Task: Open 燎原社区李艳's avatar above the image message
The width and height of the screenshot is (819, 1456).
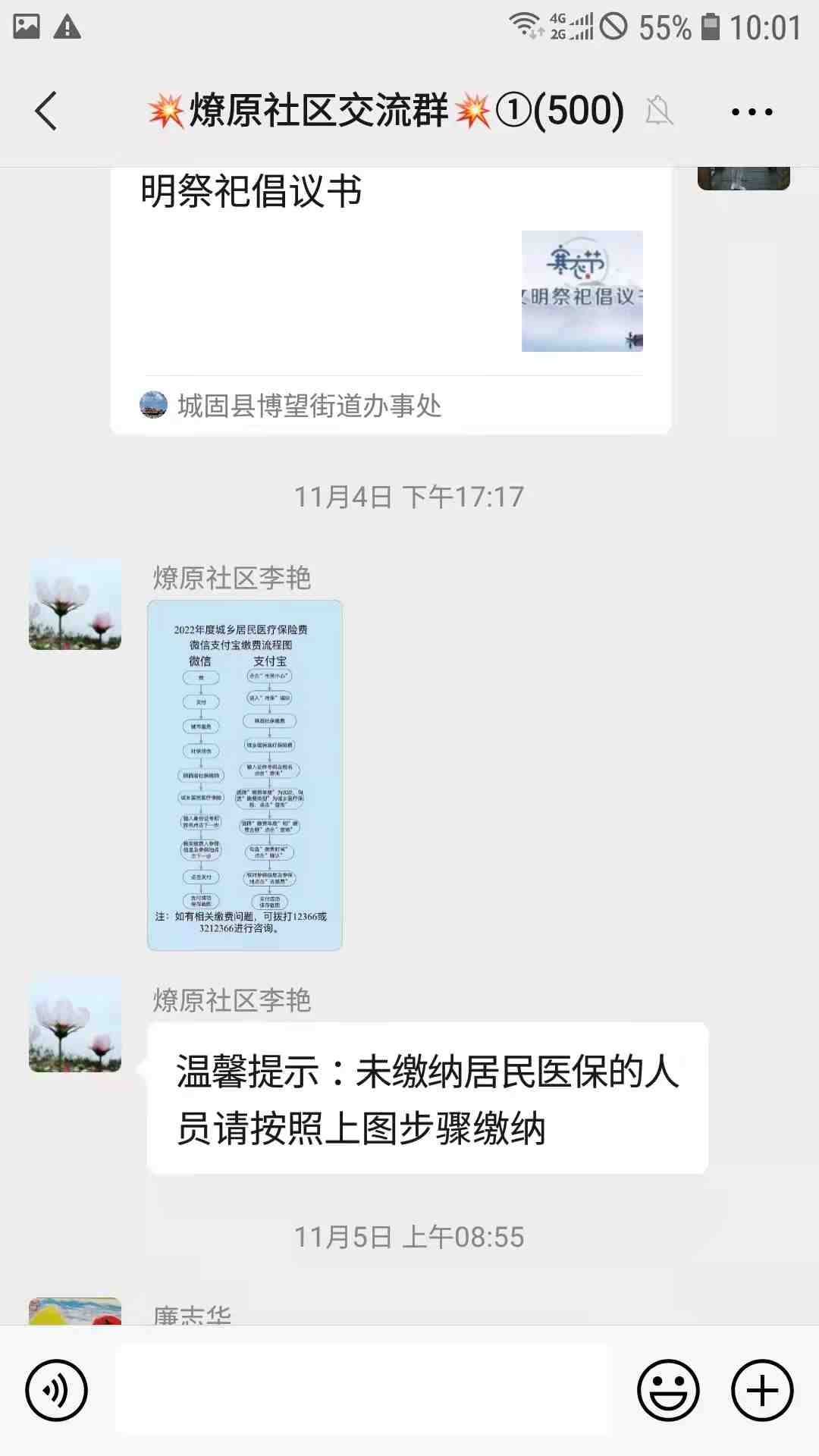Action: pos(75,604)
